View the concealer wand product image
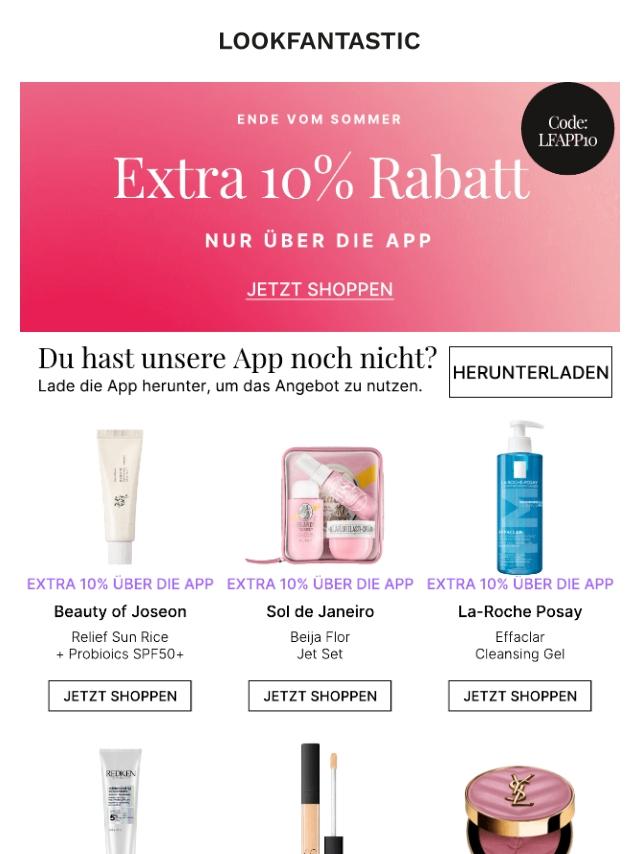The width and height of the screenshot is (640, 854). coord(320,800)
